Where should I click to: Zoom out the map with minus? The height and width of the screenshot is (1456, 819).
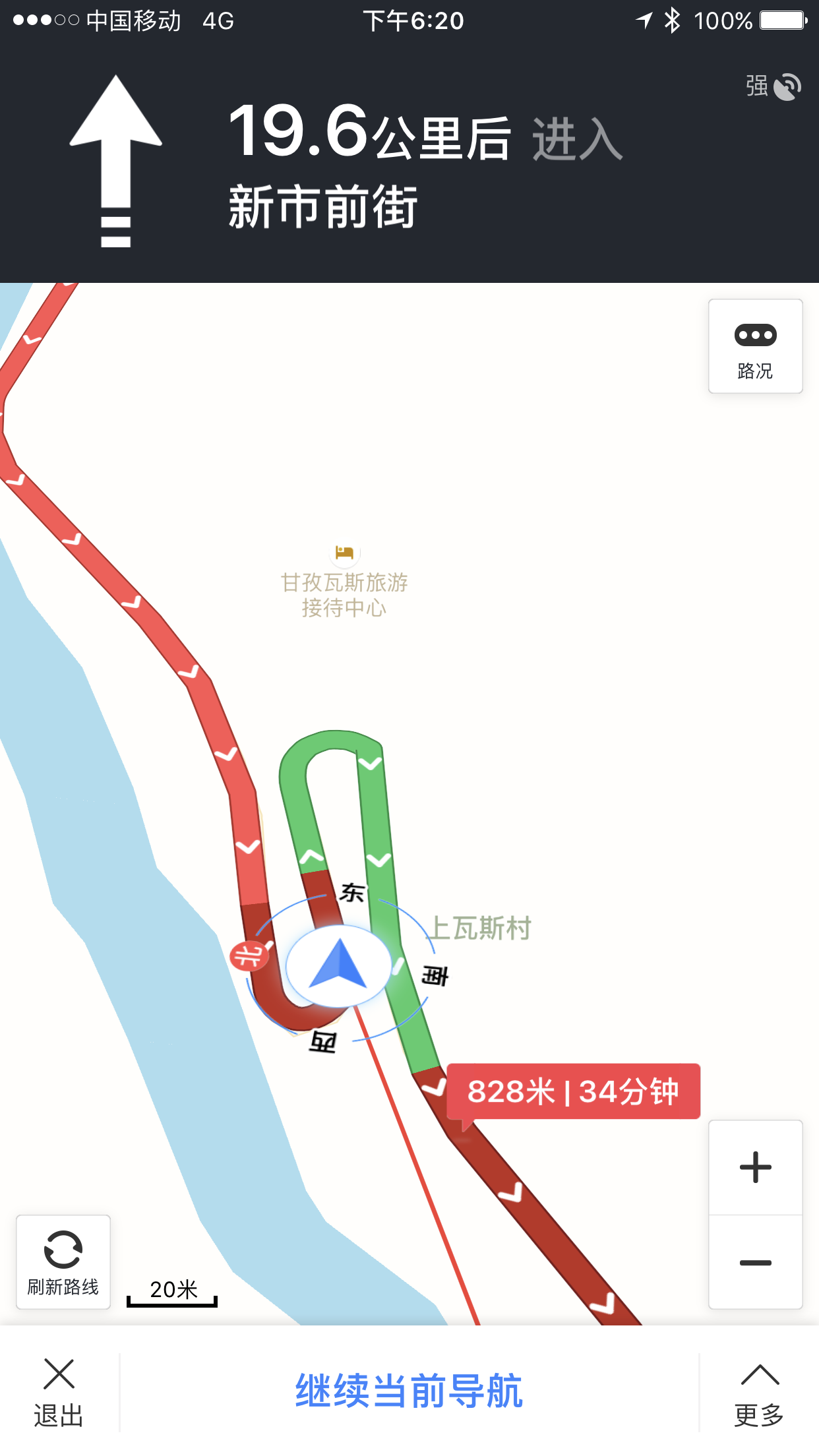(755, 1262)
